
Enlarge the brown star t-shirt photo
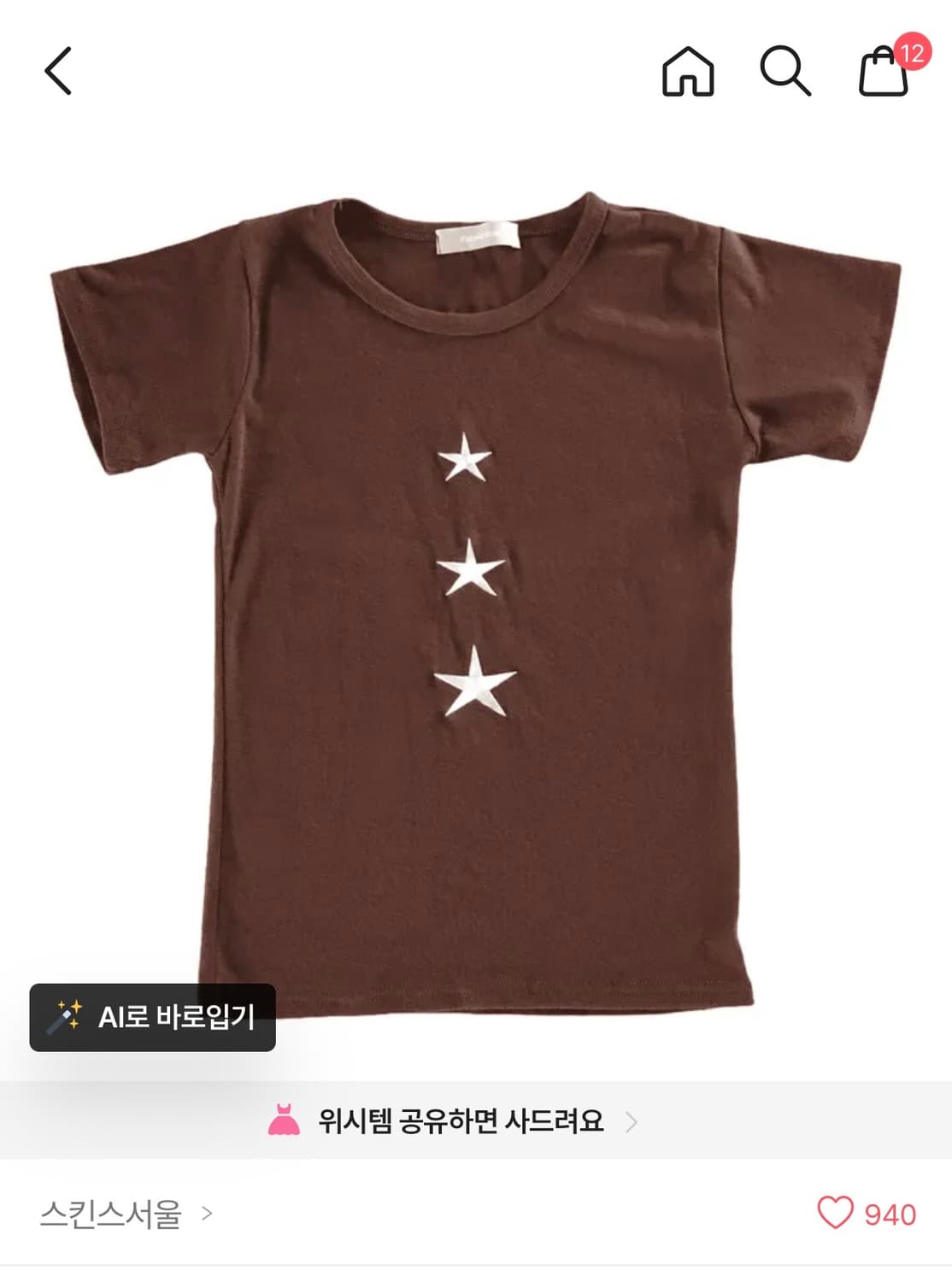[x=476, y=598]
